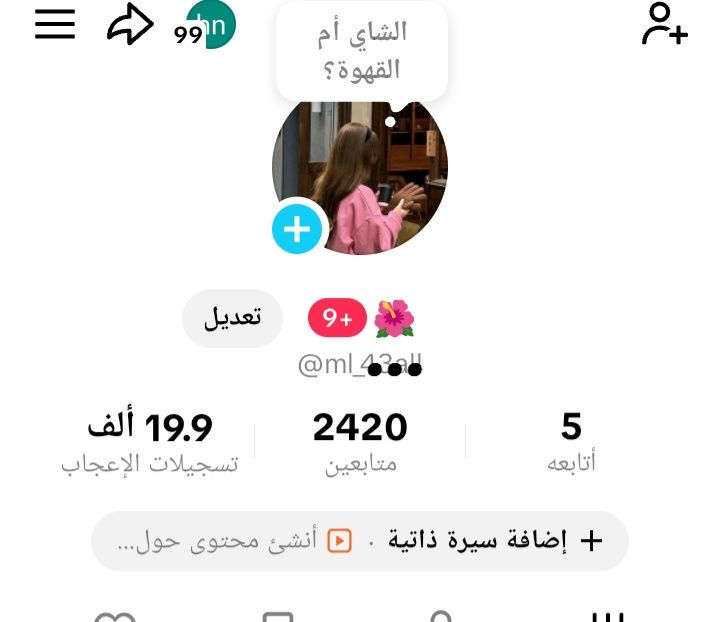Open the hamburger menu
The width and height of the screenshot is (720, 622).
(x=55, y=25)
